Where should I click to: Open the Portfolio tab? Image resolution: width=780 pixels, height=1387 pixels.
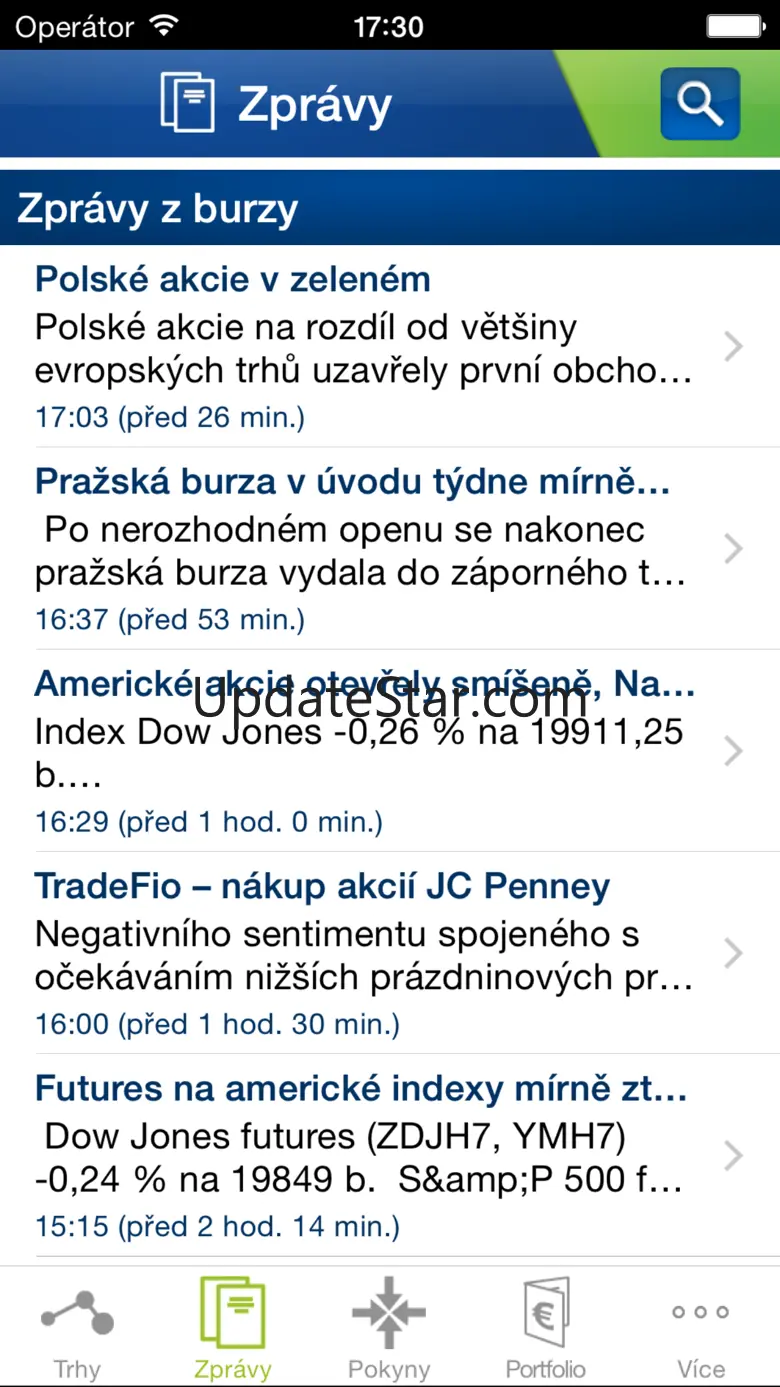[x=545, y=1328]
